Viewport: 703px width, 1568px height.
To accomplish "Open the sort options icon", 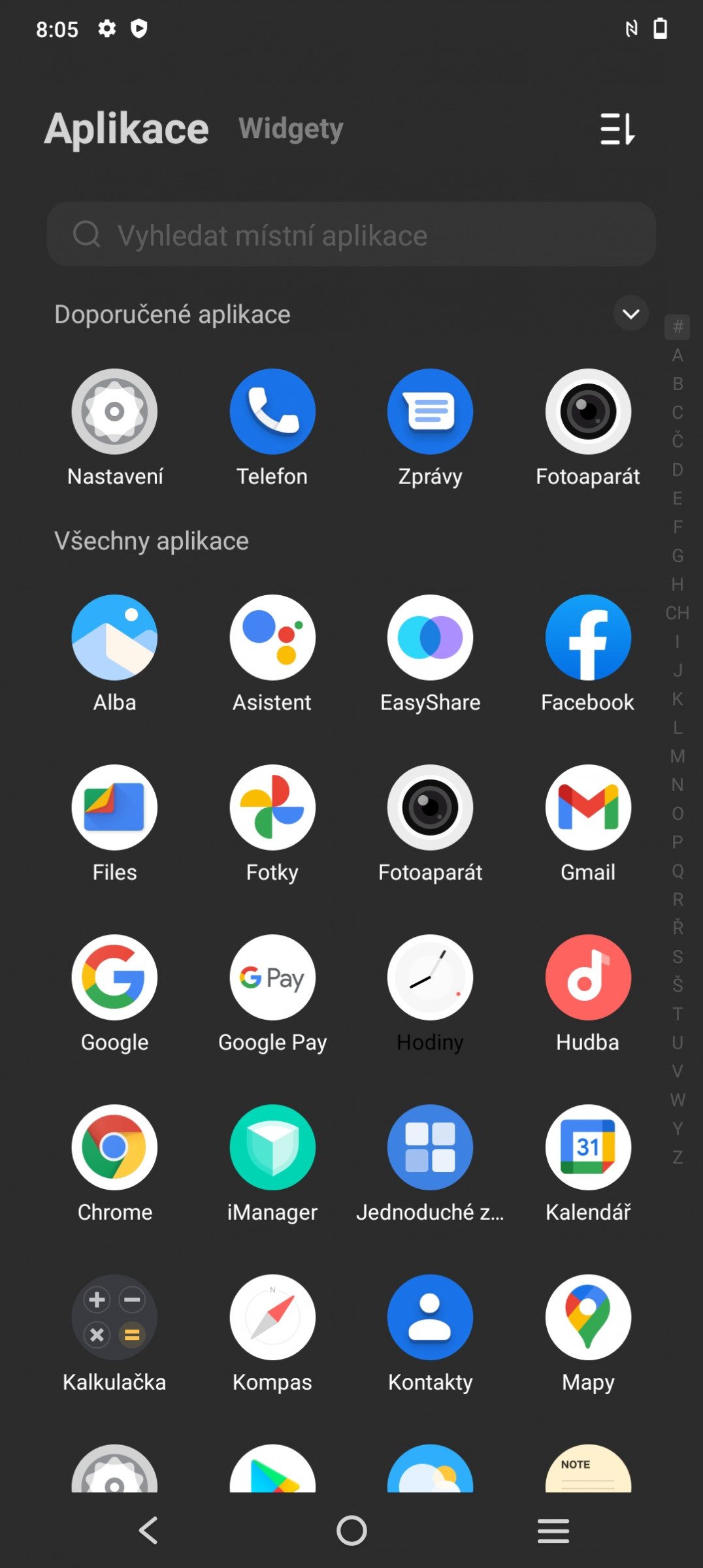I will click(x=617, y=129).
